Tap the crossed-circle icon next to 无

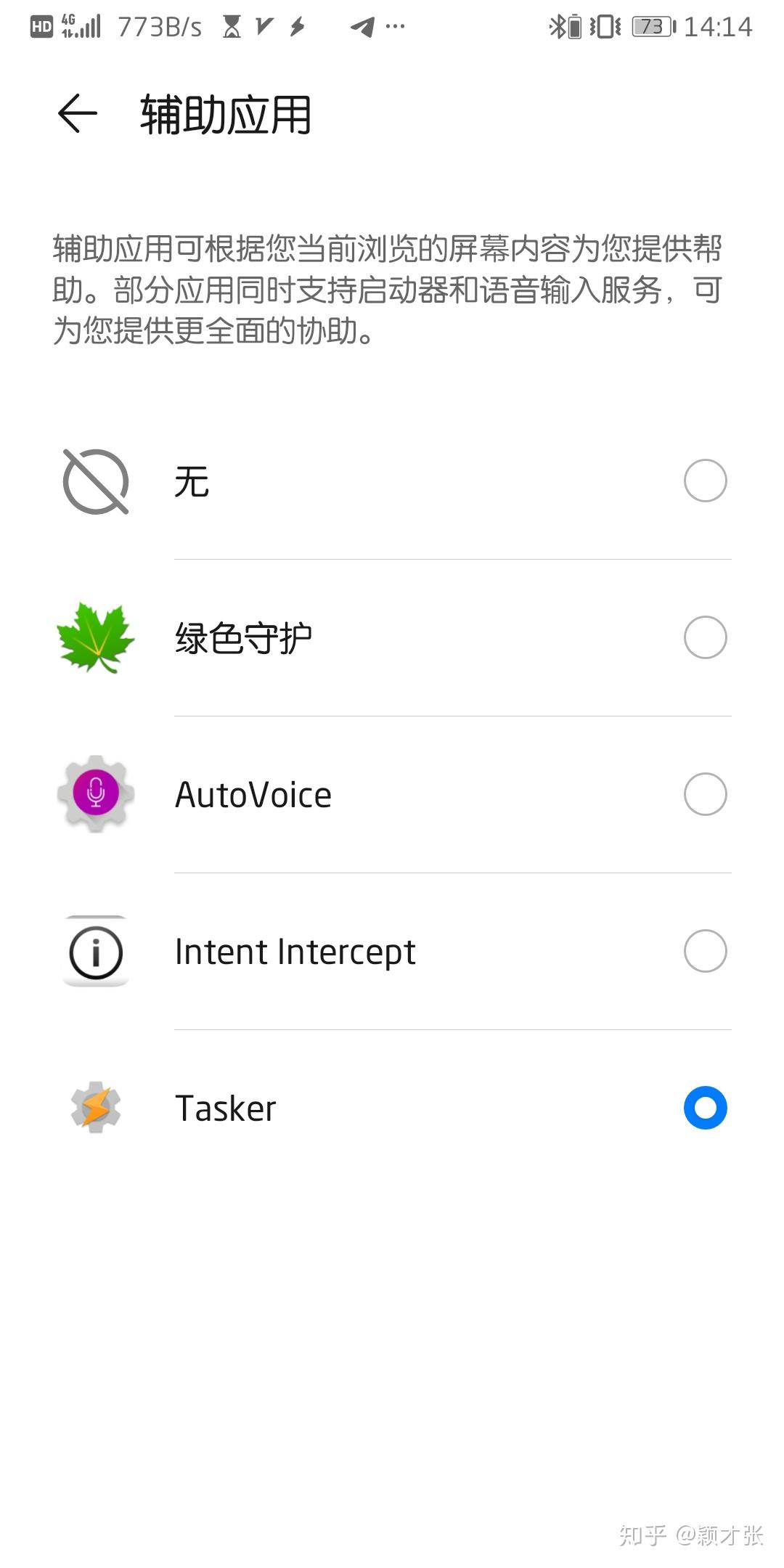click(94, 481)
